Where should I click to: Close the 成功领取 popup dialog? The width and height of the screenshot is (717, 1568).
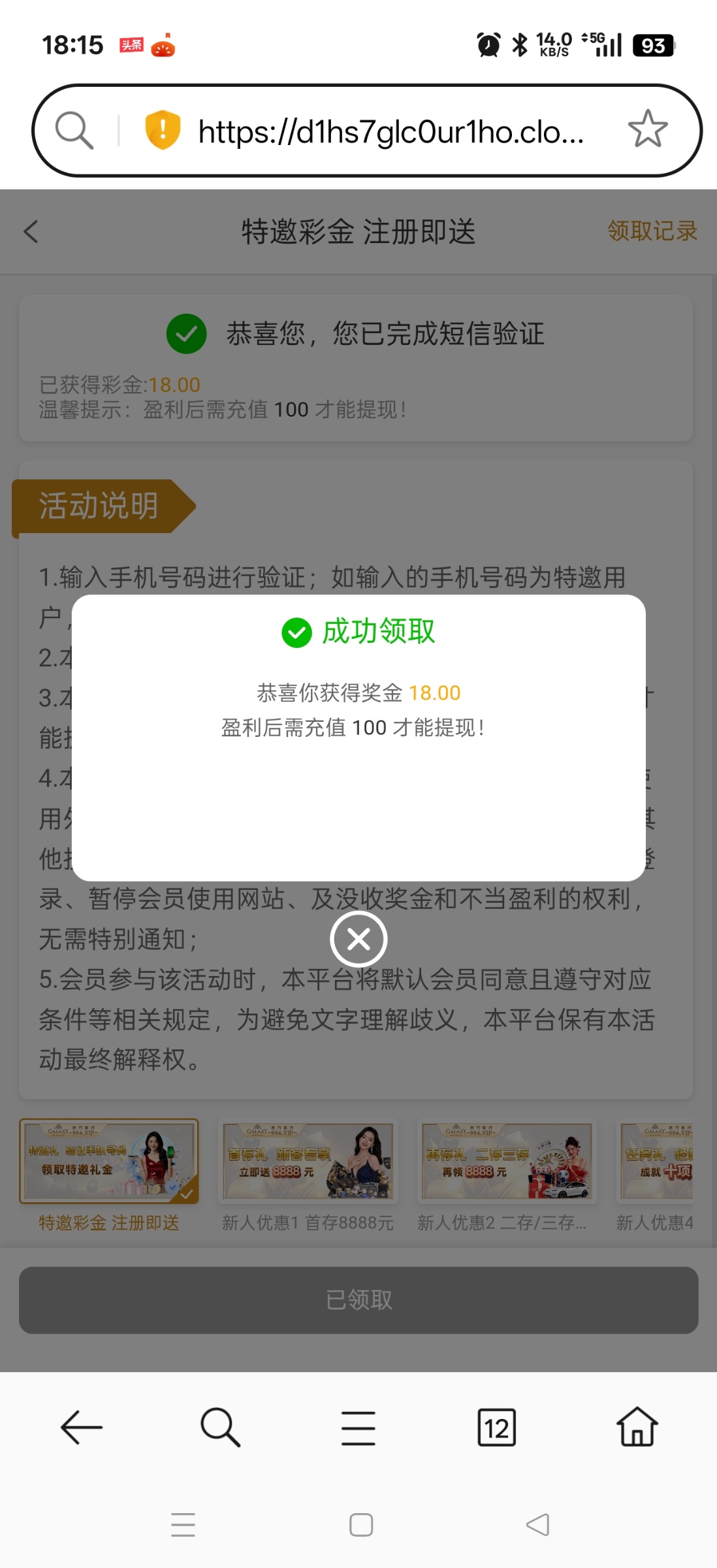[x=358, y=939]
